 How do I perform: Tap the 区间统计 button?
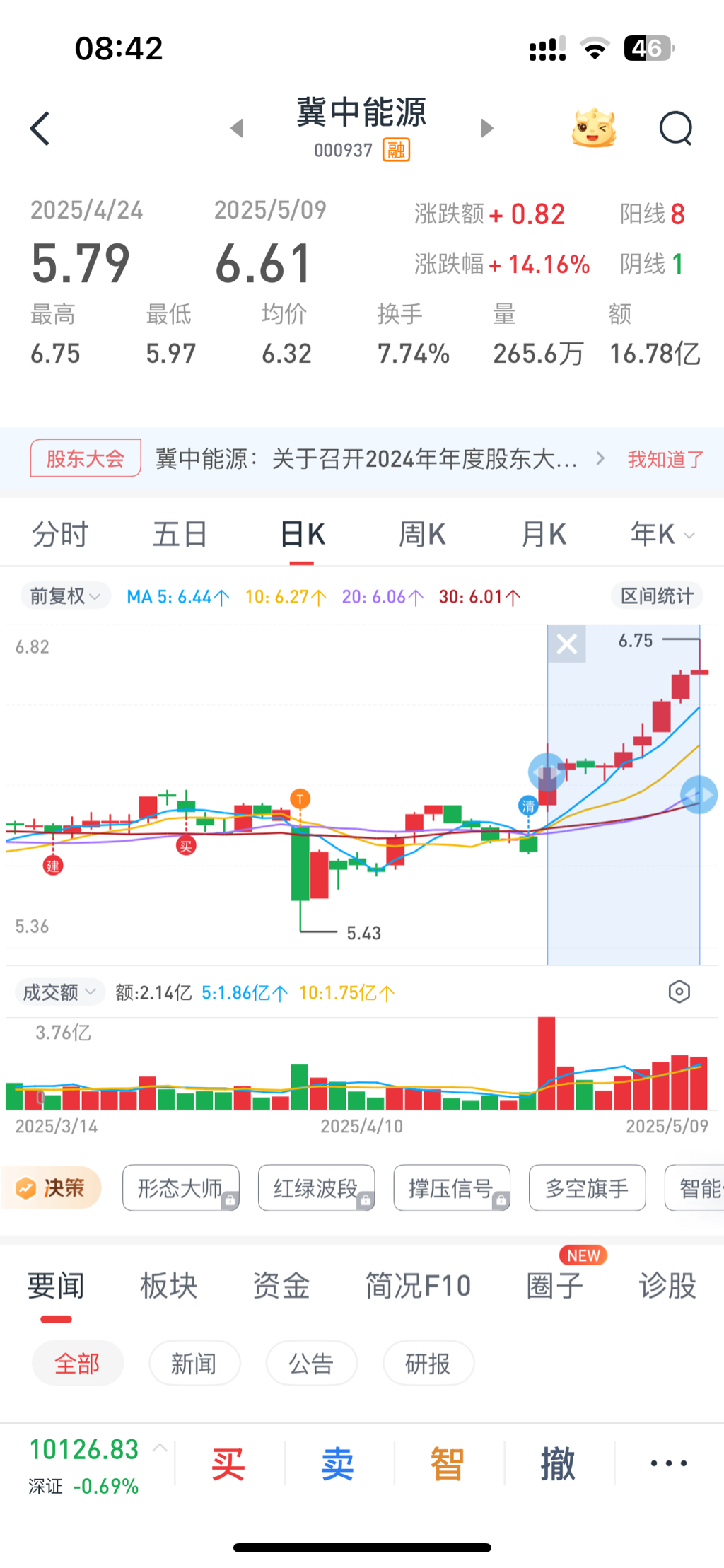point(656,596)
